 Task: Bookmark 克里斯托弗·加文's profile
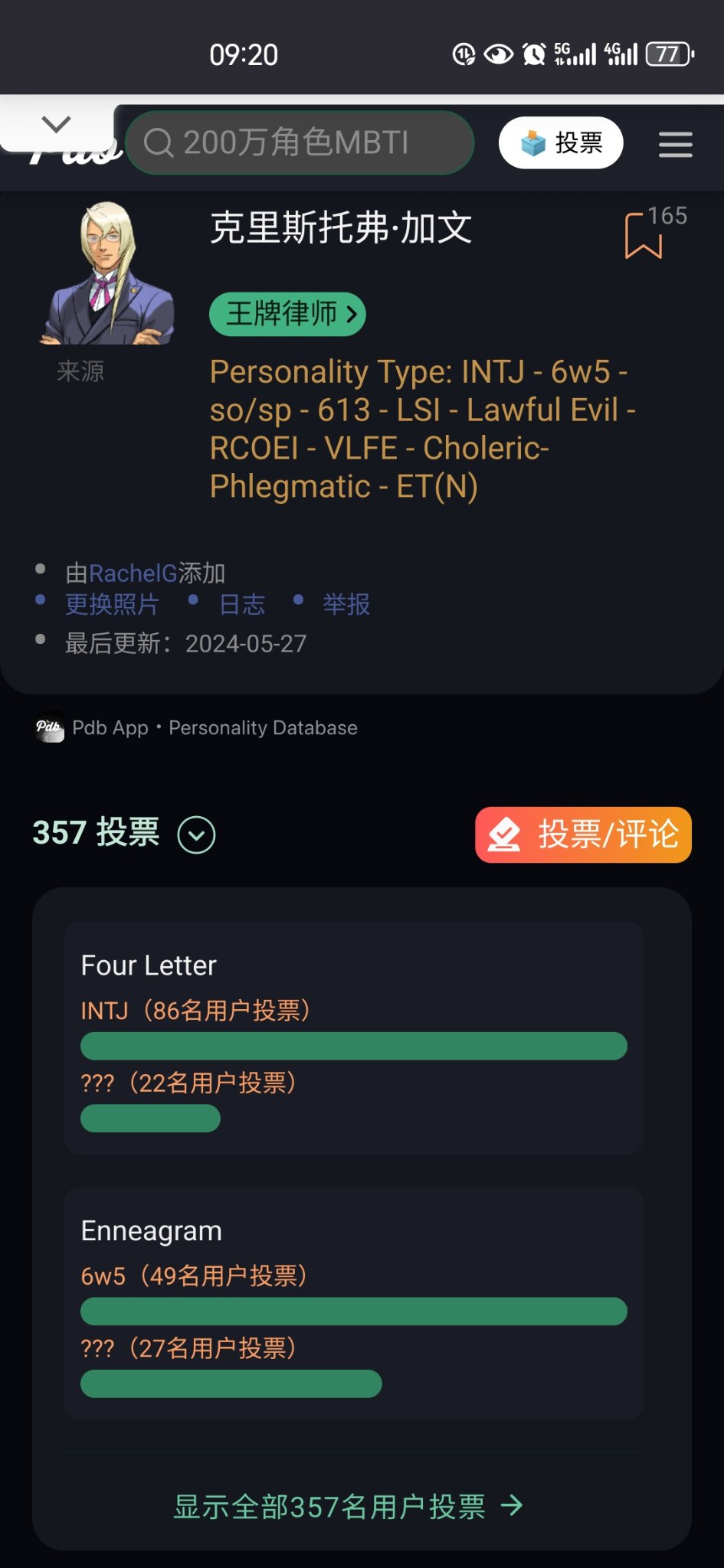pyautogui.click(x=644, y=235)
